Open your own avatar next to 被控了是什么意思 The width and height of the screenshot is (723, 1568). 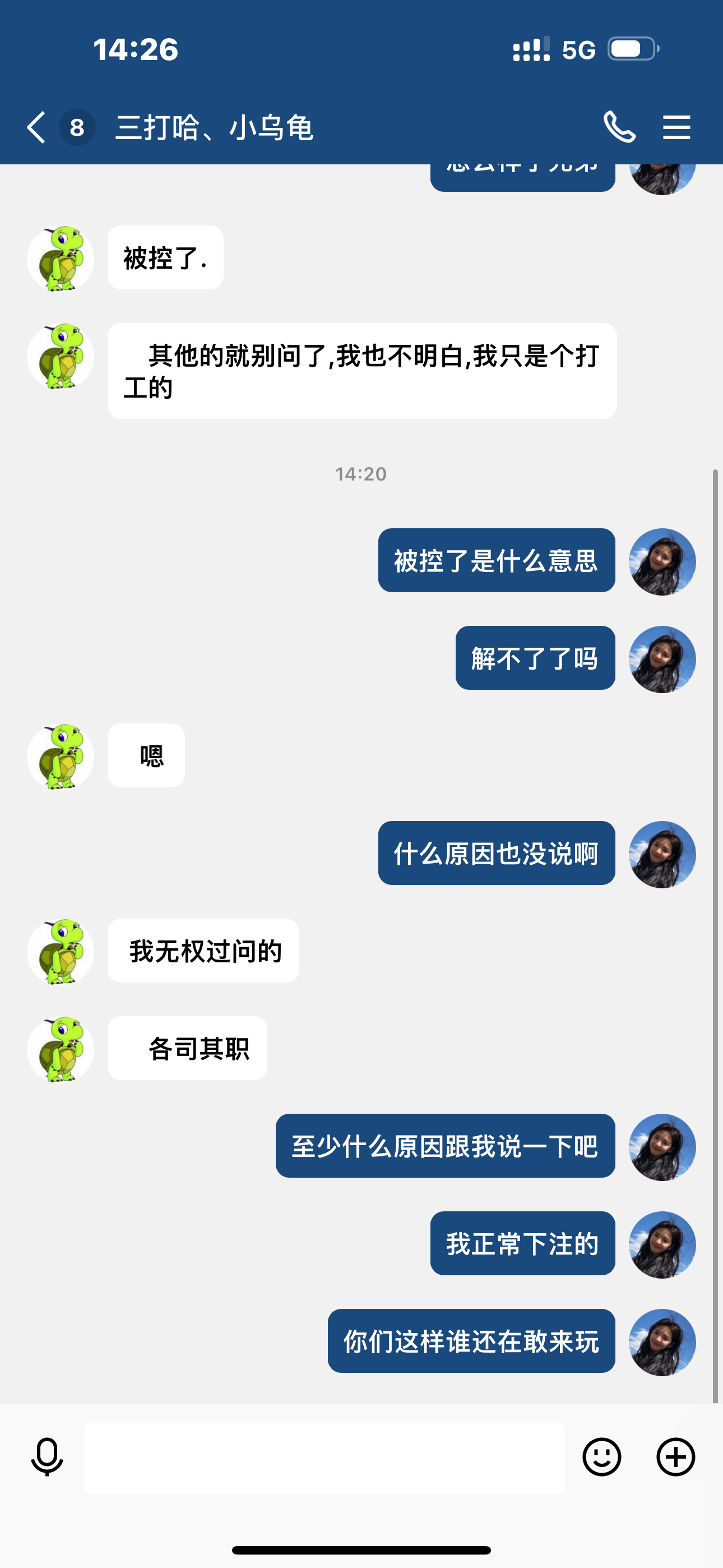coord(661,561)
